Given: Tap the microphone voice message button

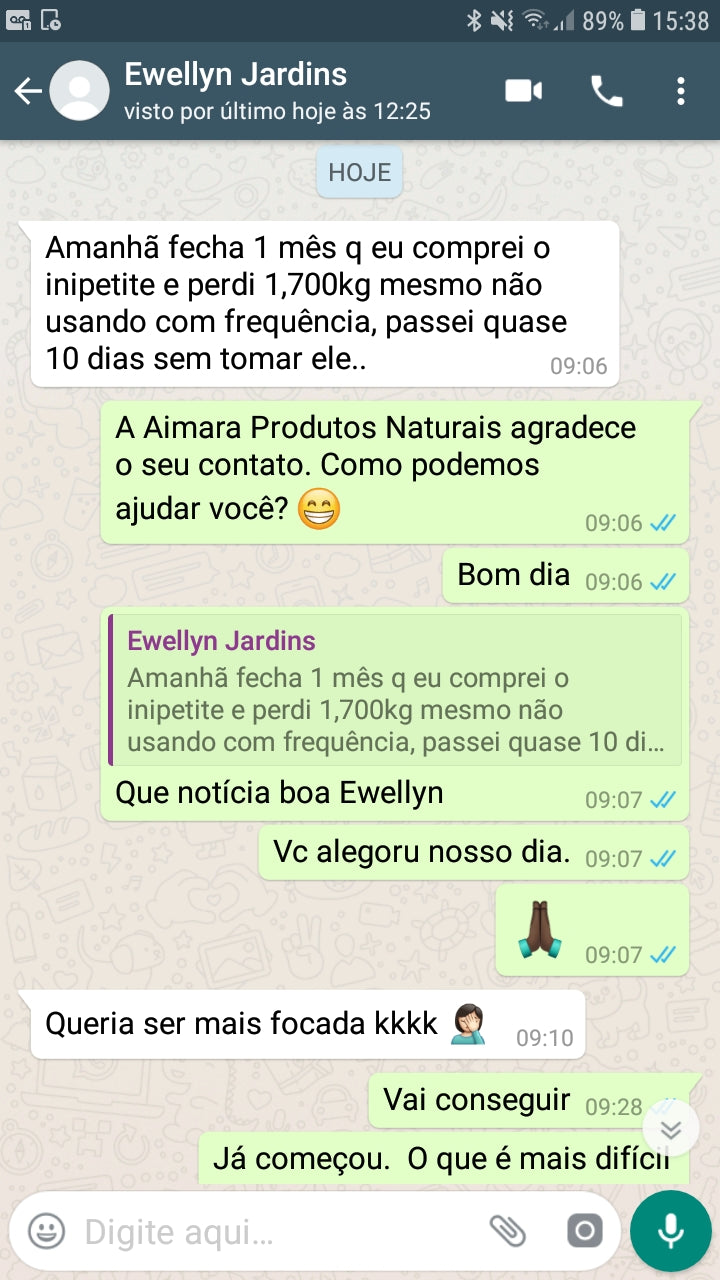Looking at the screenshot, I should click(670, 1231).
